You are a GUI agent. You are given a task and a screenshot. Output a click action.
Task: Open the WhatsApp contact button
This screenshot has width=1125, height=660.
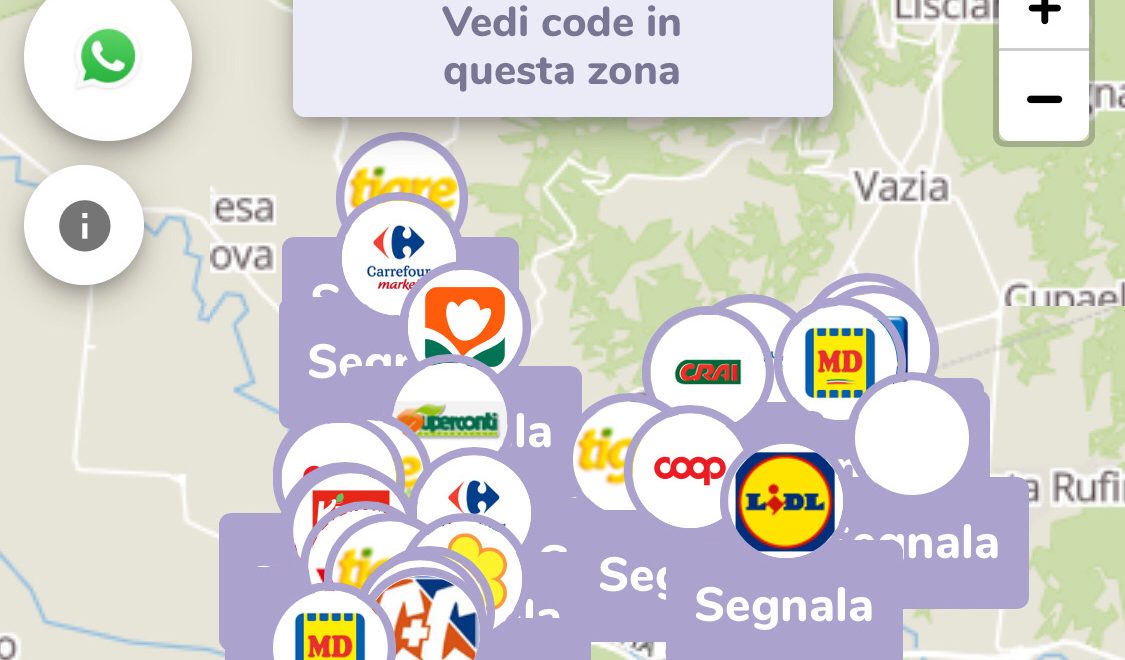pyautogui.click(x=107, y=57)
